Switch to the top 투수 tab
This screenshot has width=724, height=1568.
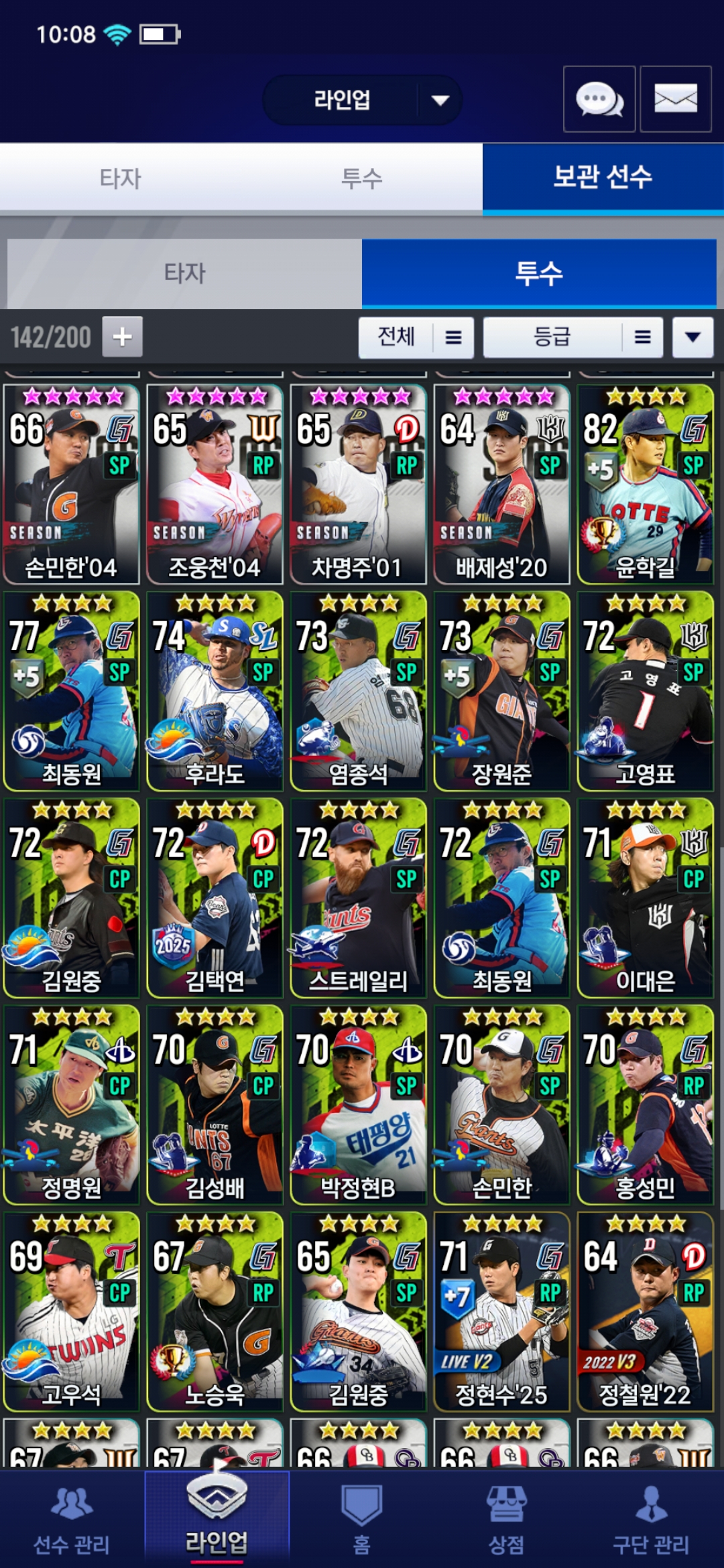tap(361, 178)
